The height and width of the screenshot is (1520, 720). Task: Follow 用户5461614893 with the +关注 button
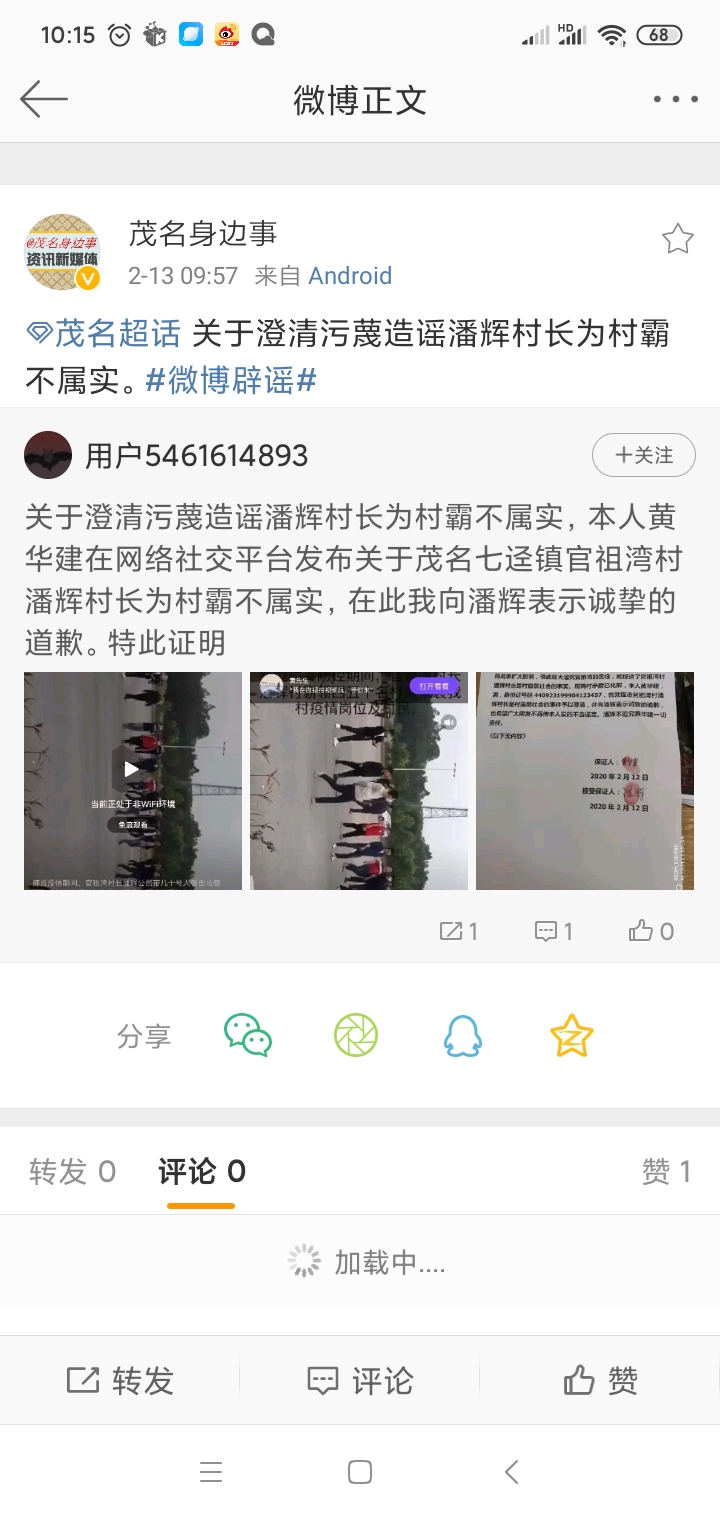pyautogui.click(x=643, y=456)
